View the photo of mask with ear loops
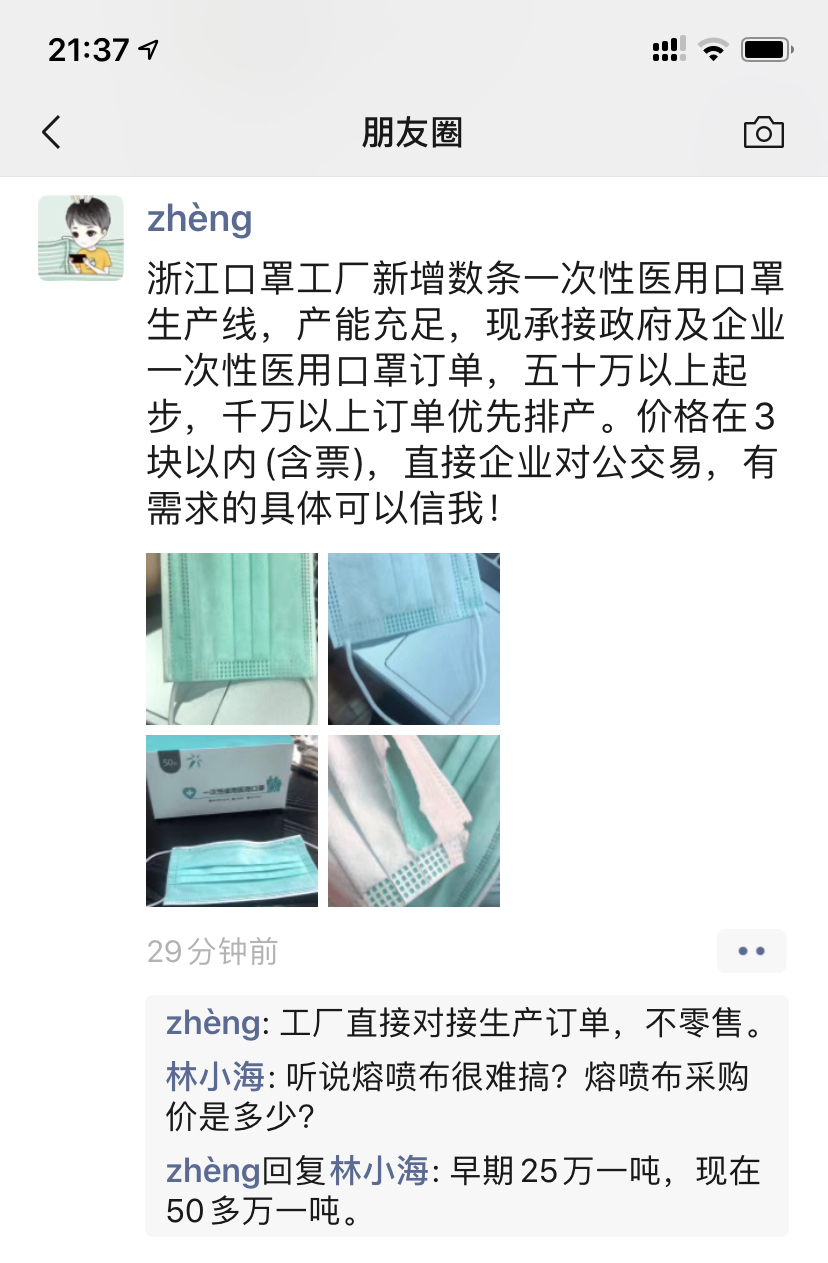 [x=414, y=639]
